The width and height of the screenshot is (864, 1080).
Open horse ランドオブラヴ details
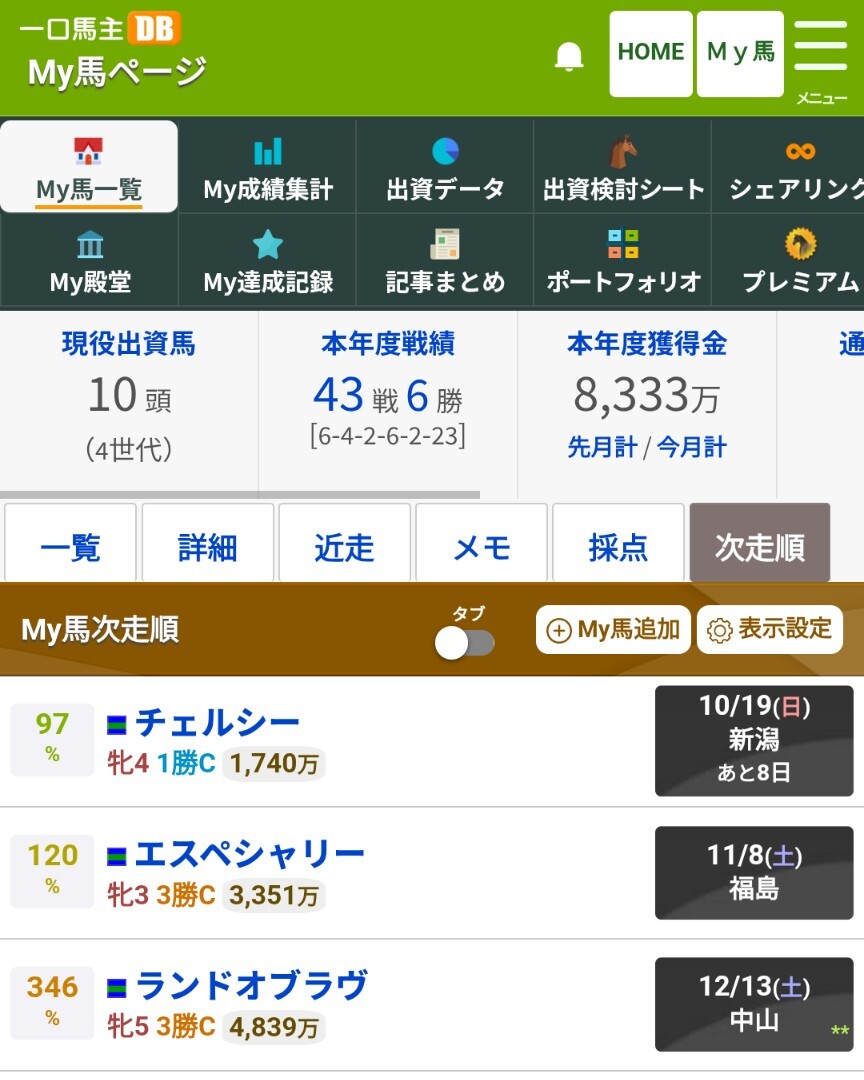tap(250, 986)
